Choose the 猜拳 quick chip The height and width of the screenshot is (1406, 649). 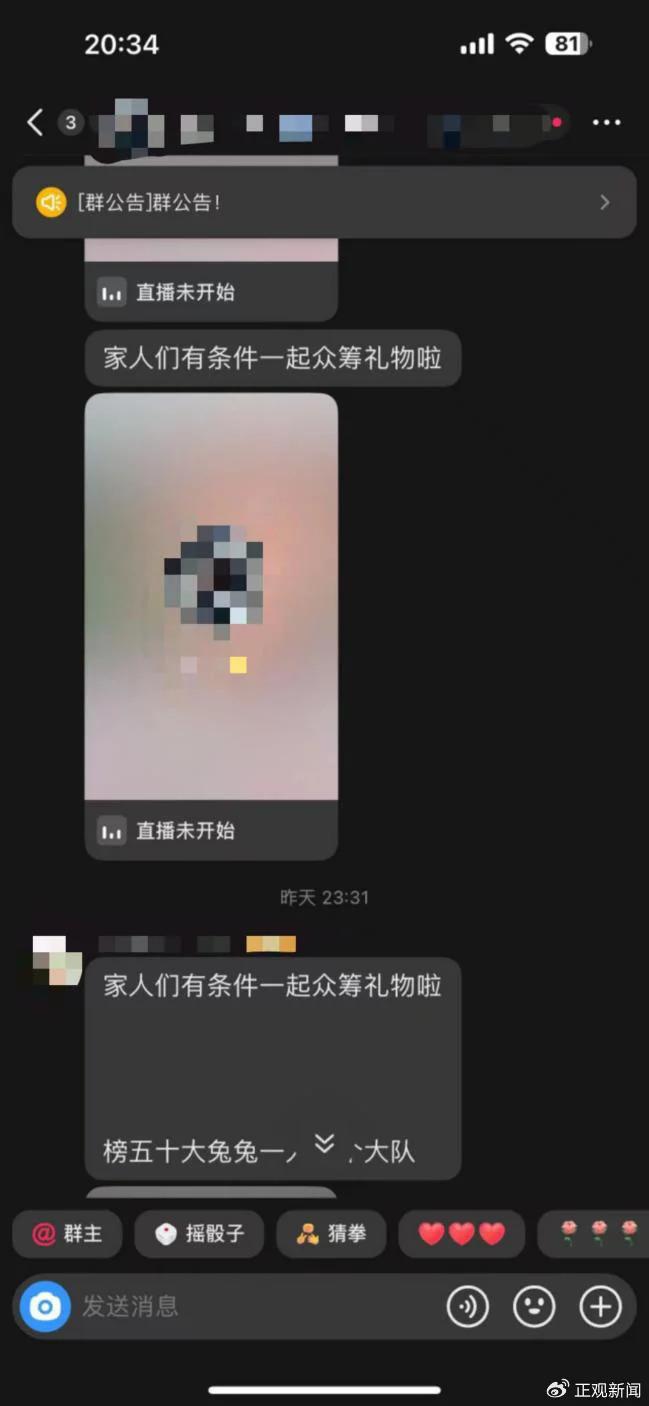pos(331,1234)
